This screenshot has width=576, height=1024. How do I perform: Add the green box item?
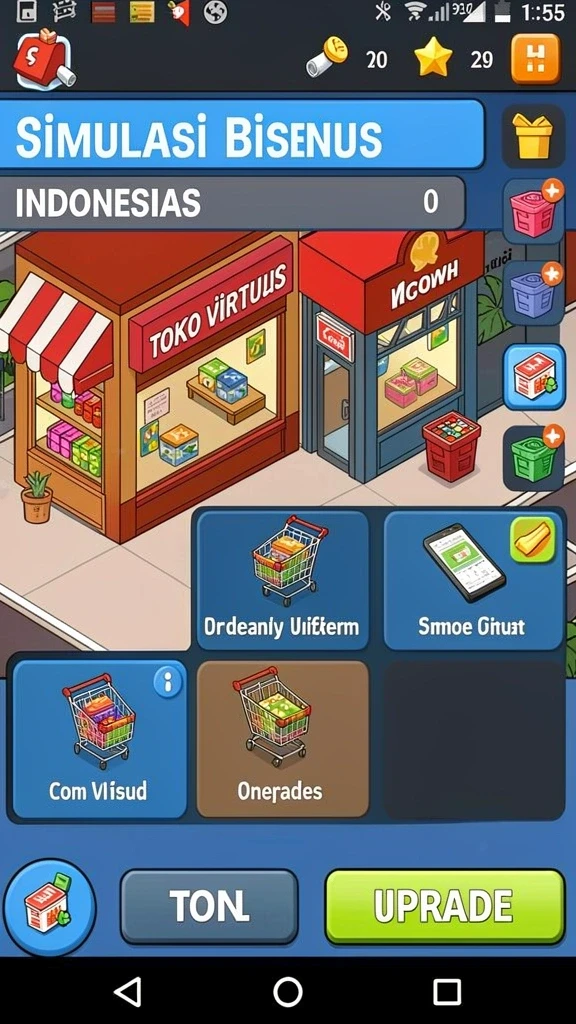point(534,457)
